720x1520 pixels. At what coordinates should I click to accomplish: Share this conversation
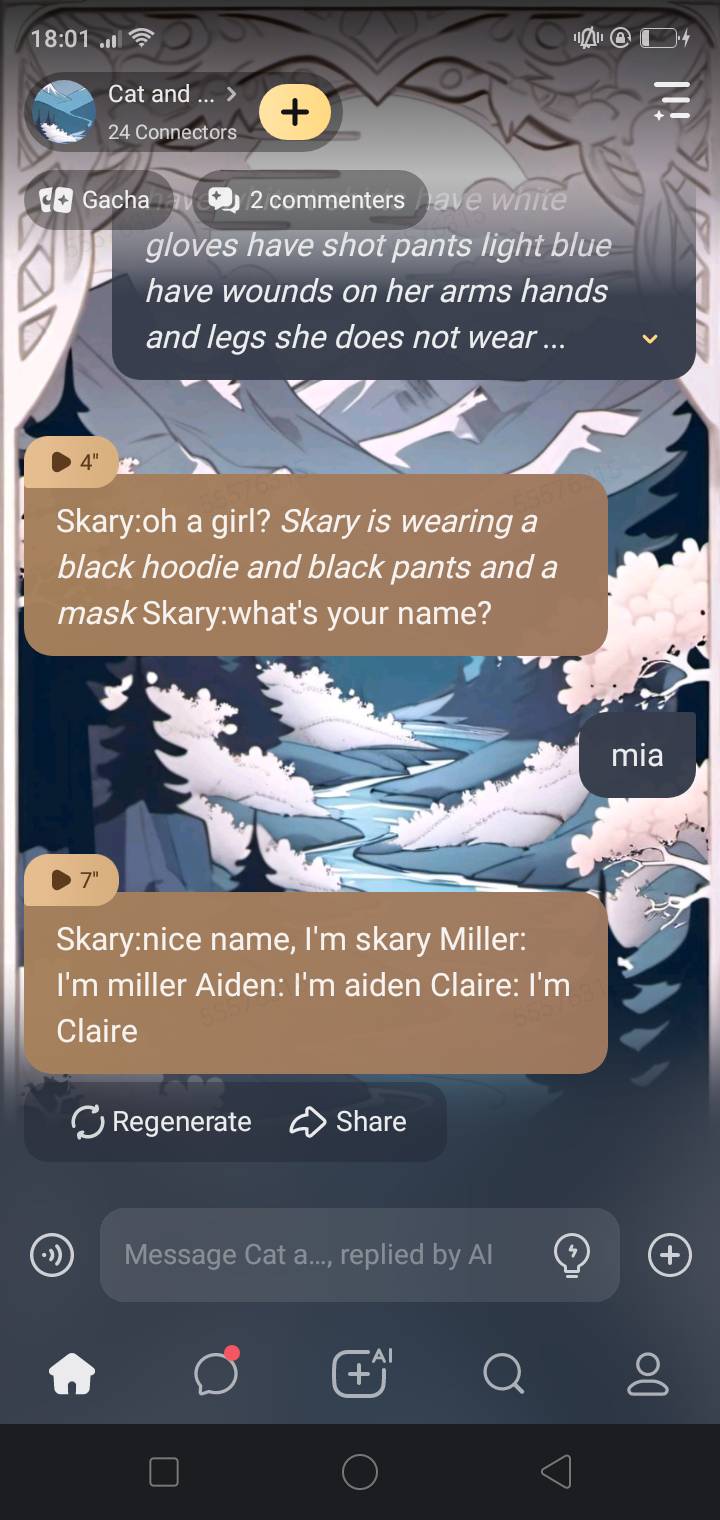click(x=348, y=1122)
